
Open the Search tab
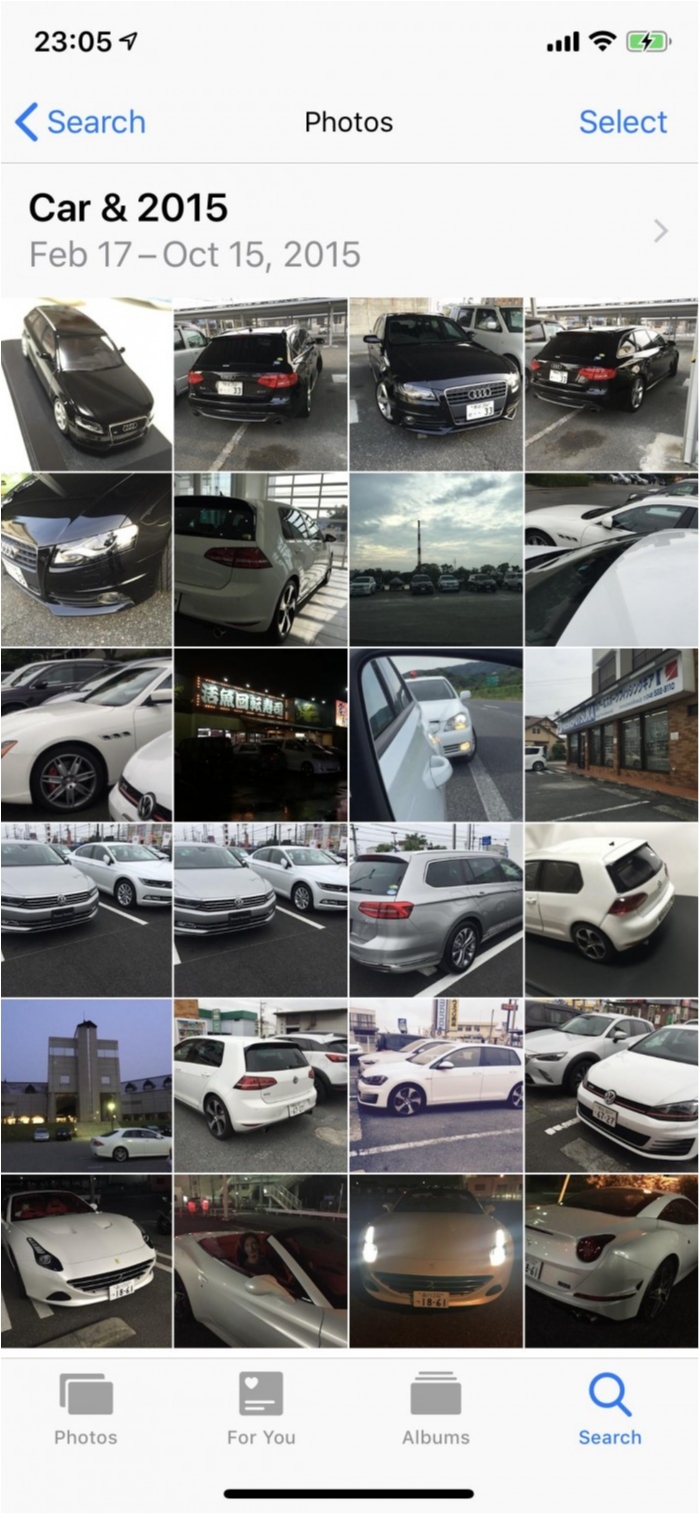pos(609,1408)
